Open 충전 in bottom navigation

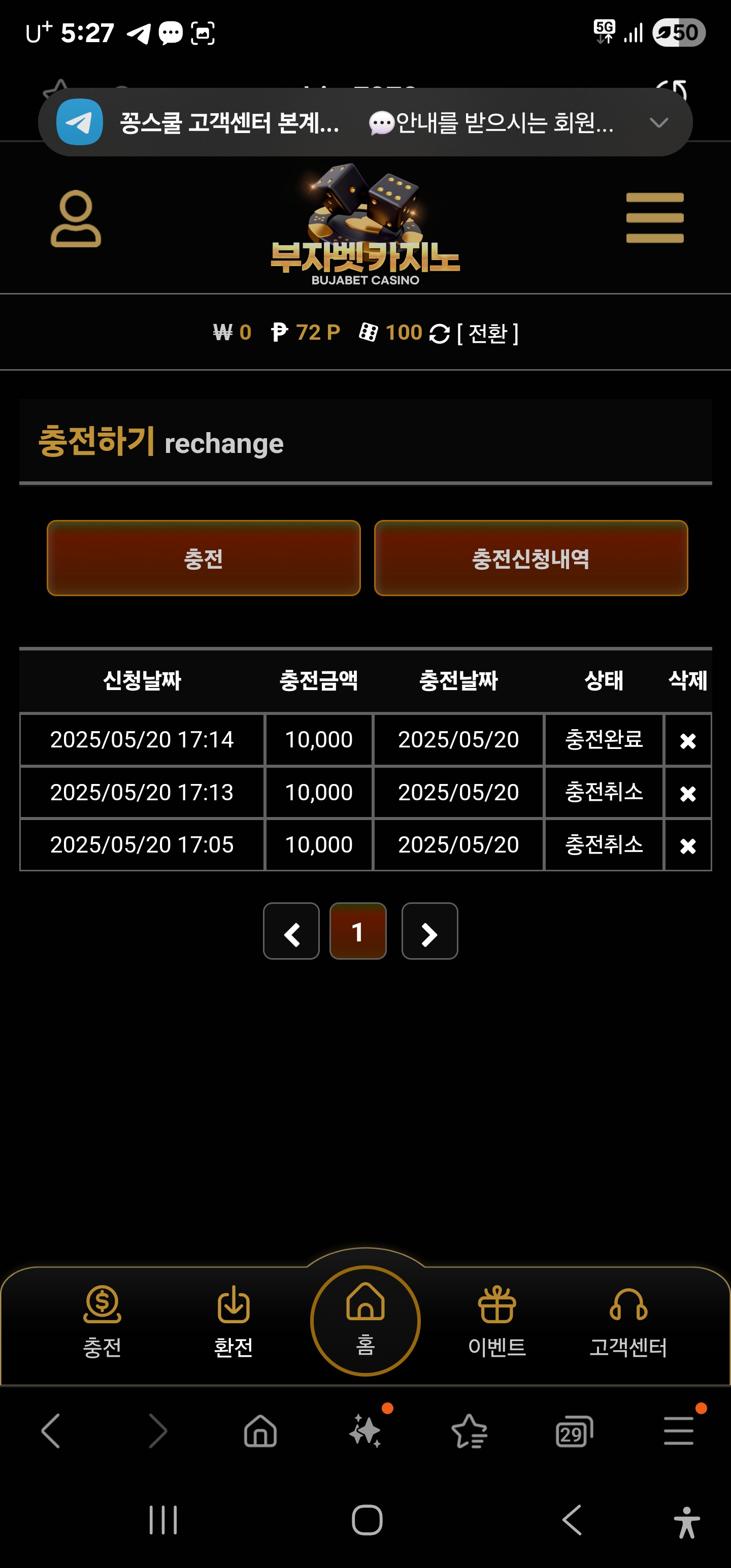(102, 1320)
